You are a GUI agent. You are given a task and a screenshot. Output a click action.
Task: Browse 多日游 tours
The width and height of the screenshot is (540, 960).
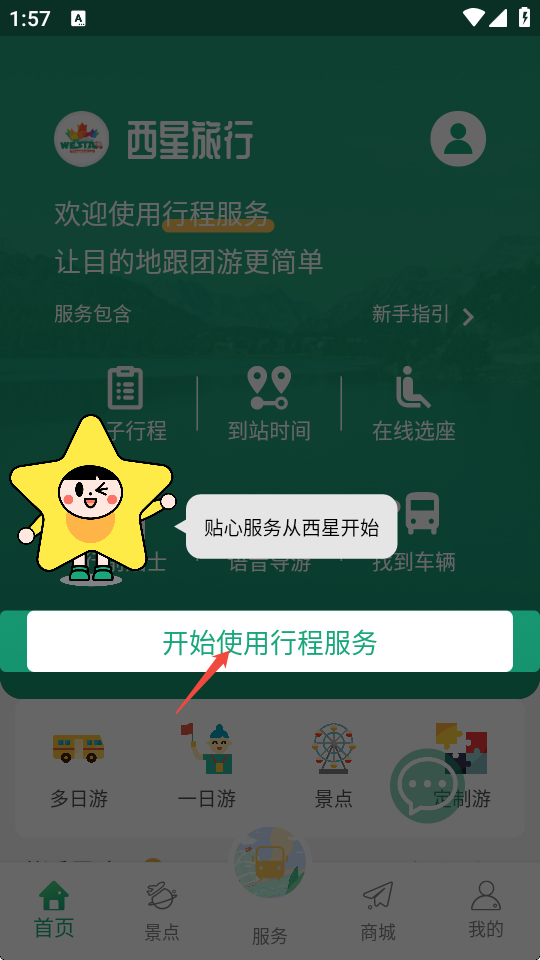78,765
